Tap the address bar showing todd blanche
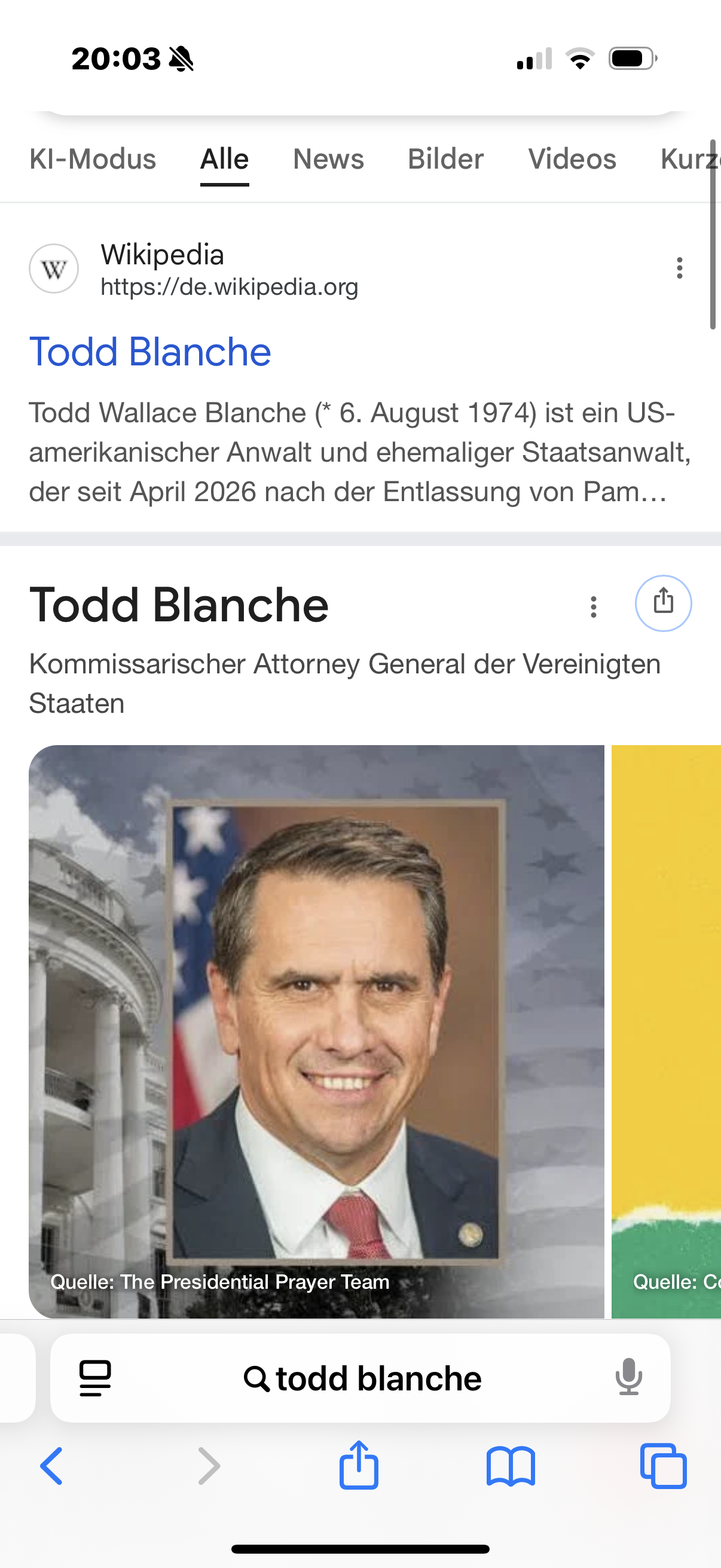Image resolution: width=721 pixels, height=1568 pixels. [363, 1378]
